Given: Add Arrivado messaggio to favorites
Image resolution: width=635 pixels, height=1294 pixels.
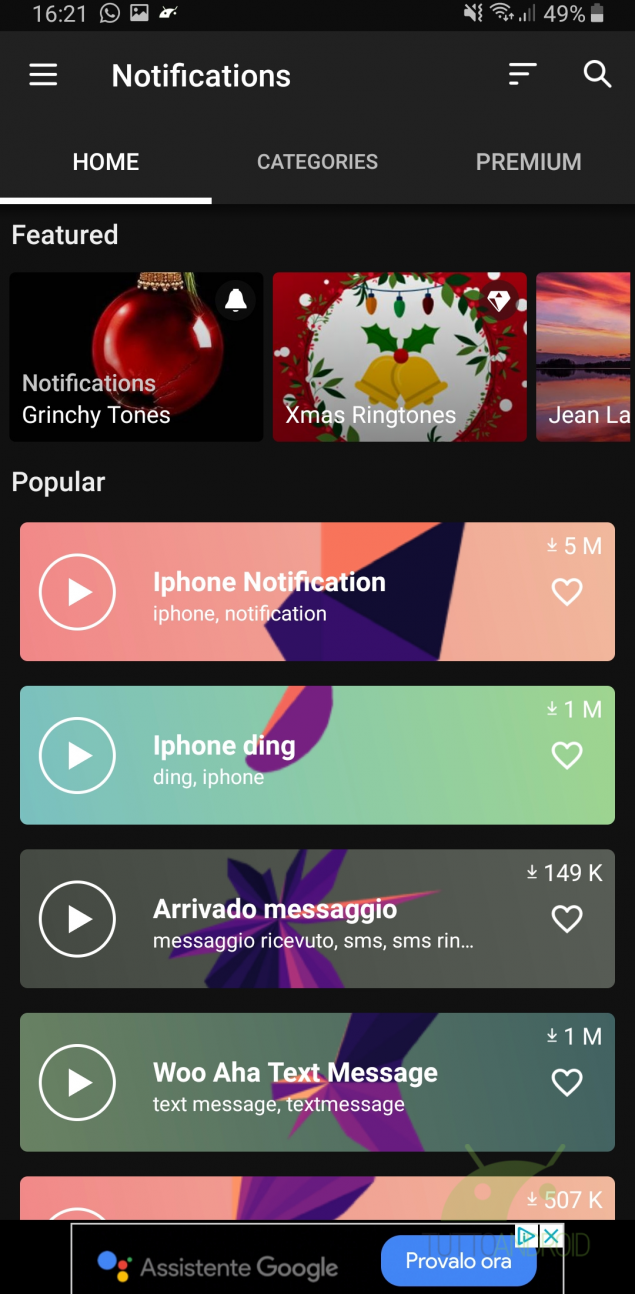Looking at the screenshot, I should (x=567, y=919).
